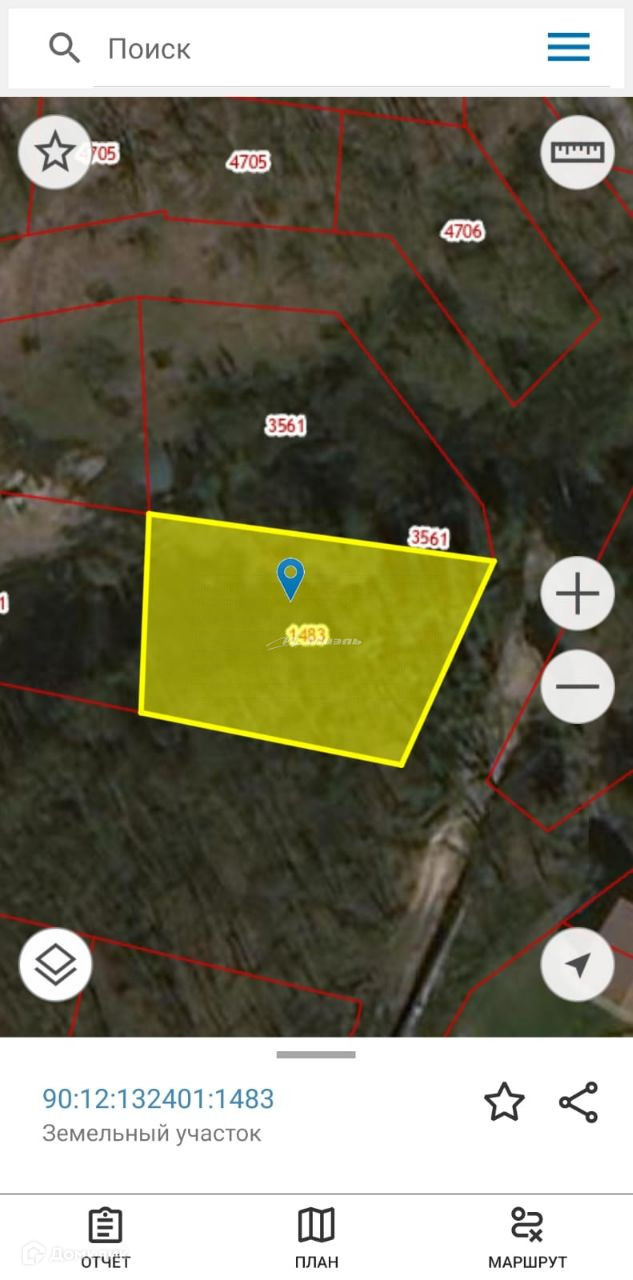Open the hamburger menu
This screenshot has width=633, height=1280.
coord(568,47)
